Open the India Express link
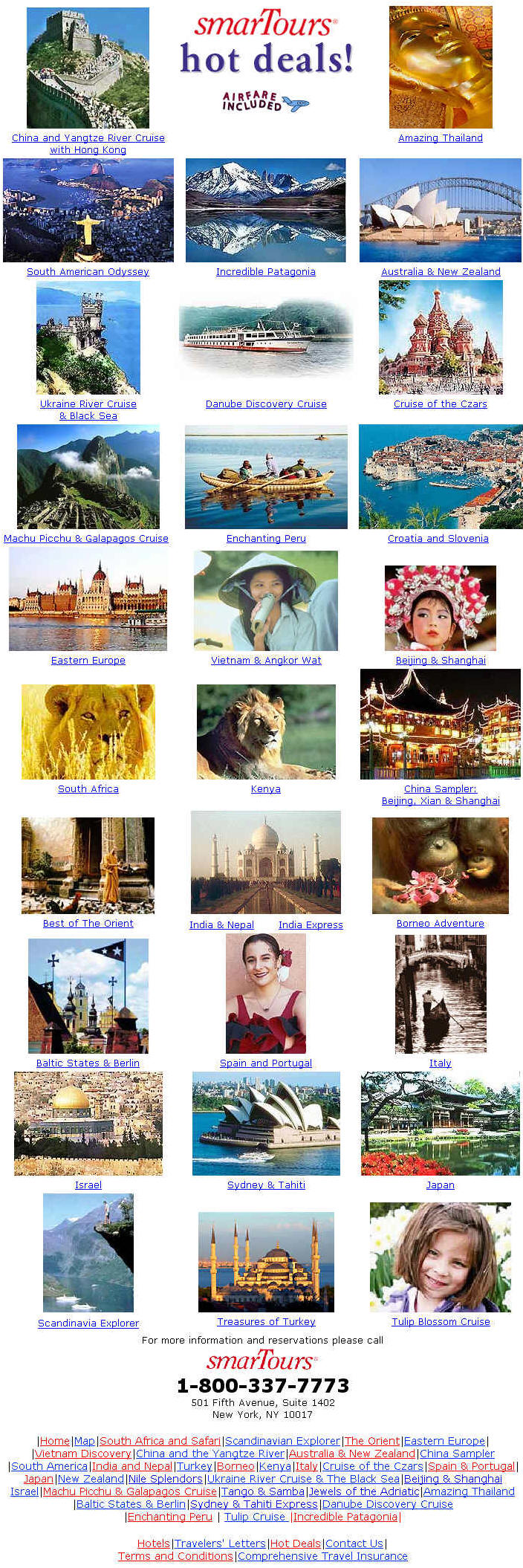 pos(311,925)
